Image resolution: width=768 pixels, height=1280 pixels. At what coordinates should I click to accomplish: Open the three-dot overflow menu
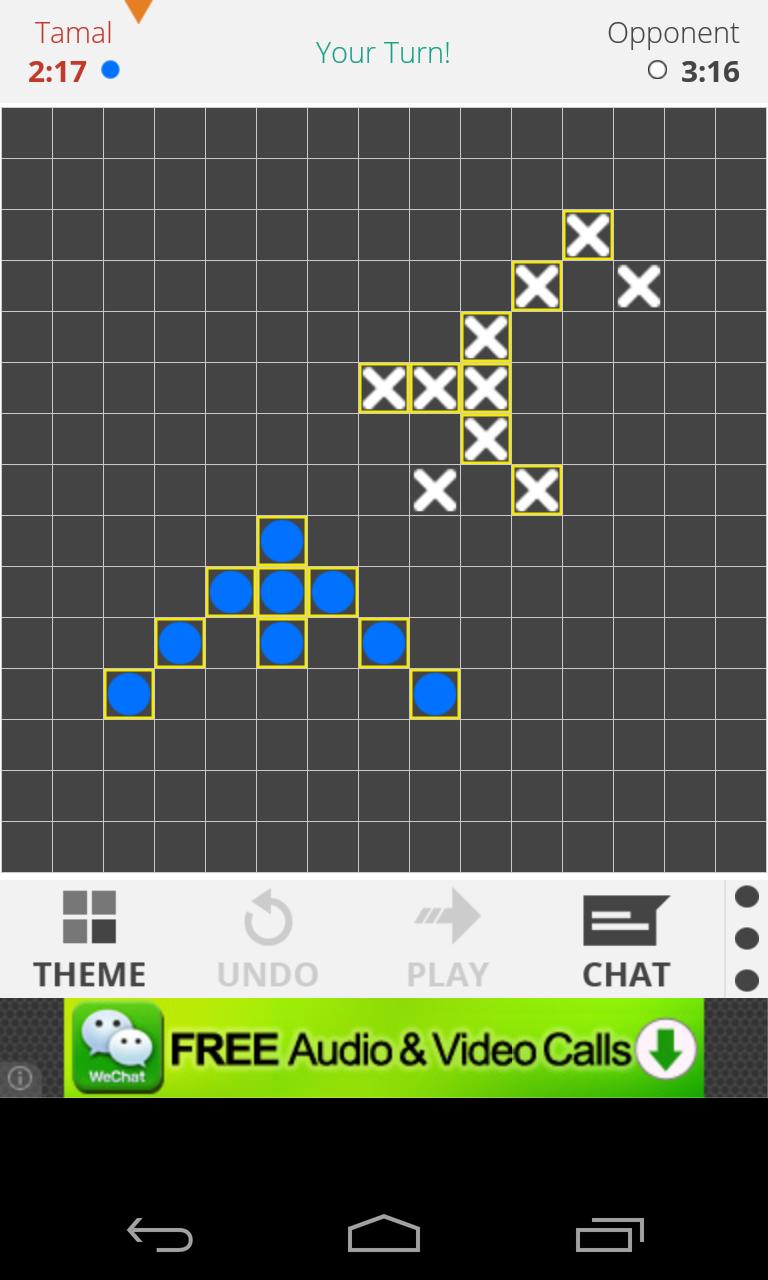(746, 938)
